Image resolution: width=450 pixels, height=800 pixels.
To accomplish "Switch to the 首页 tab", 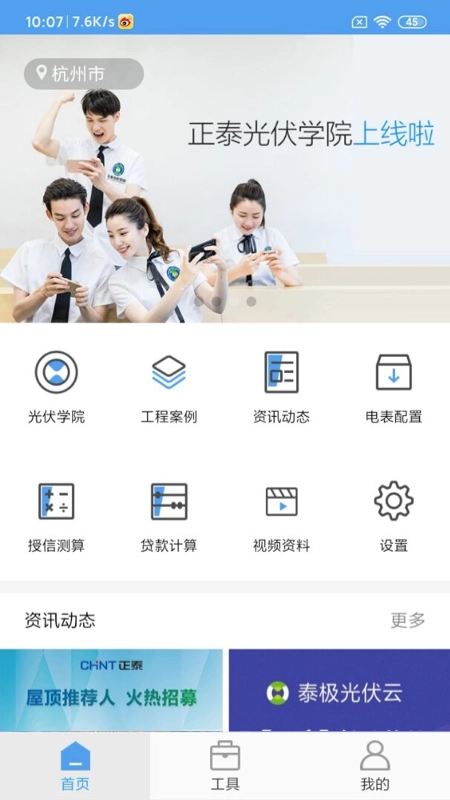I will tap(75, 766).
